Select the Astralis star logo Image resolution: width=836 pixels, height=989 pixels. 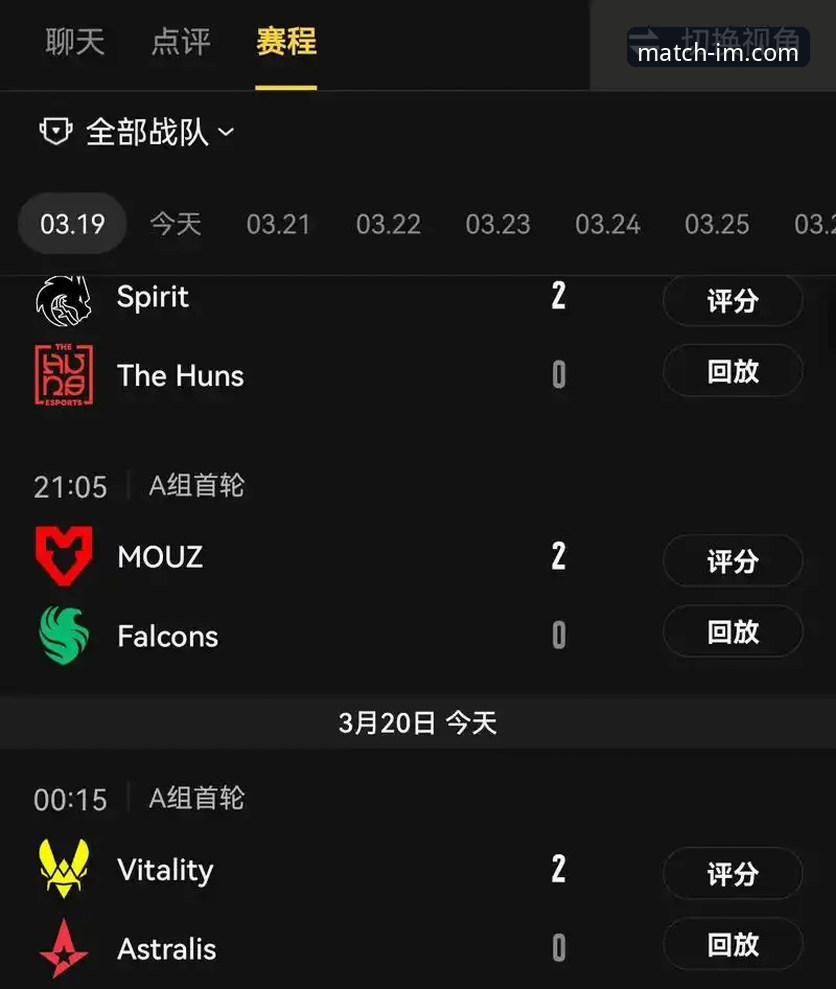[x=63, y=948]
